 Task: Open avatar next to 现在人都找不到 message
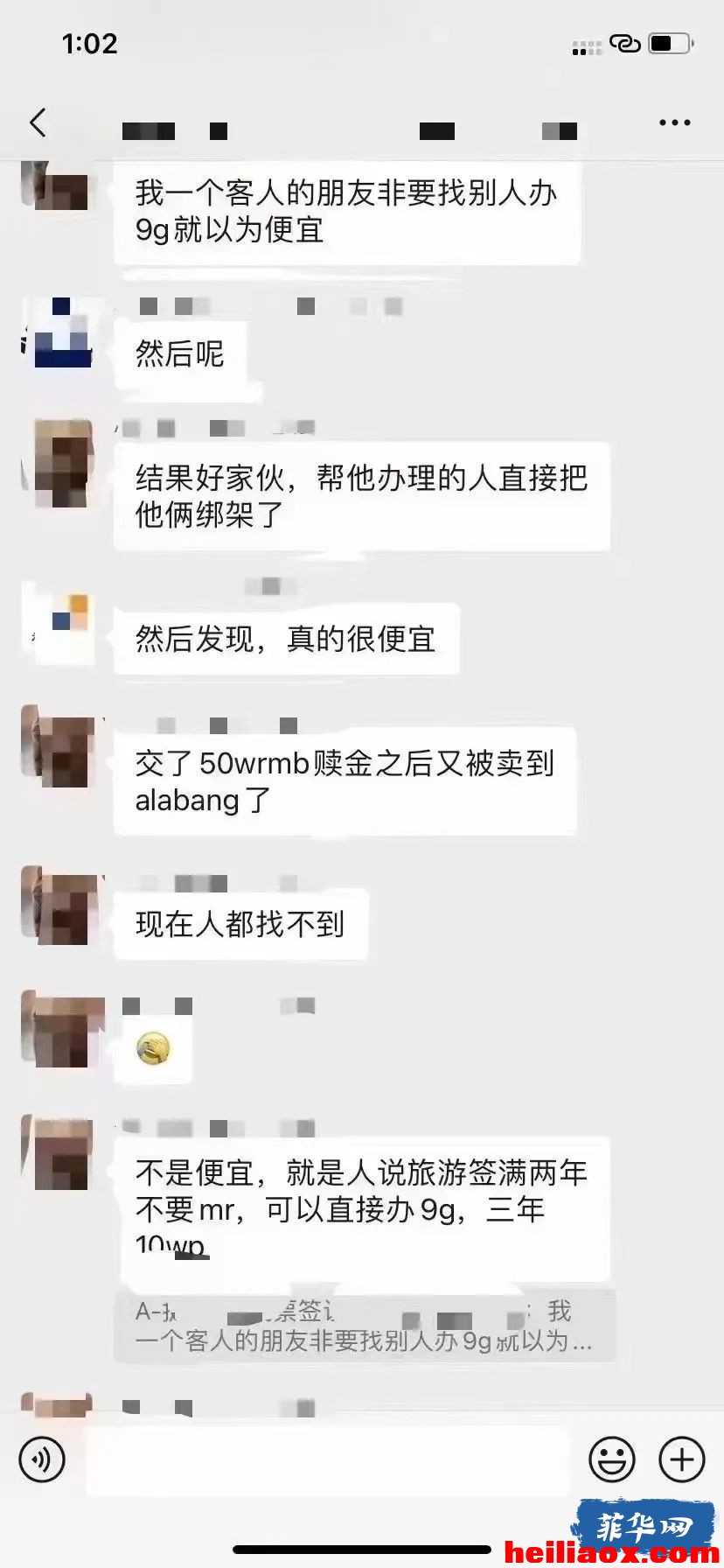[59, 906]
